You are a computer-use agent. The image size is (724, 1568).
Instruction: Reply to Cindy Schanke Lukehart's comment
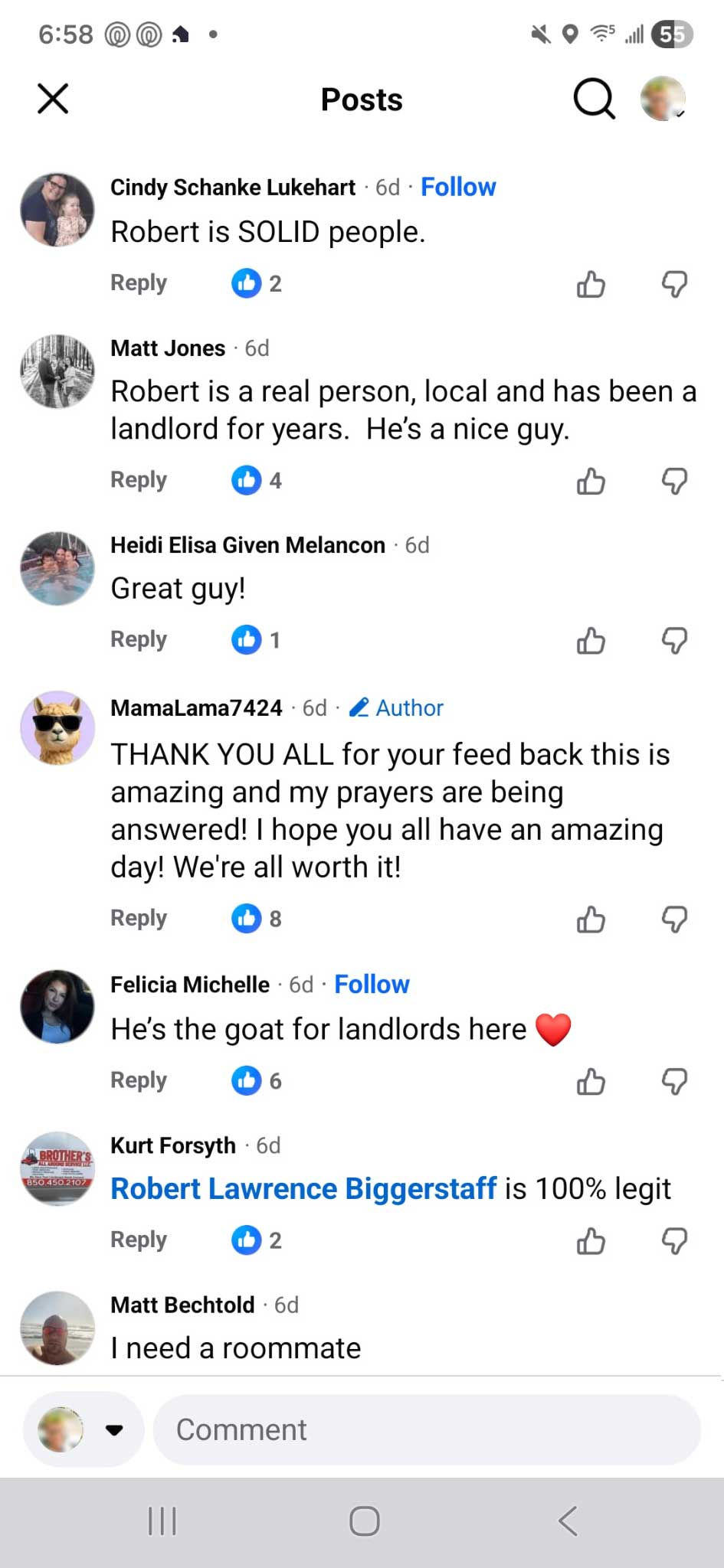click(139, 283)
